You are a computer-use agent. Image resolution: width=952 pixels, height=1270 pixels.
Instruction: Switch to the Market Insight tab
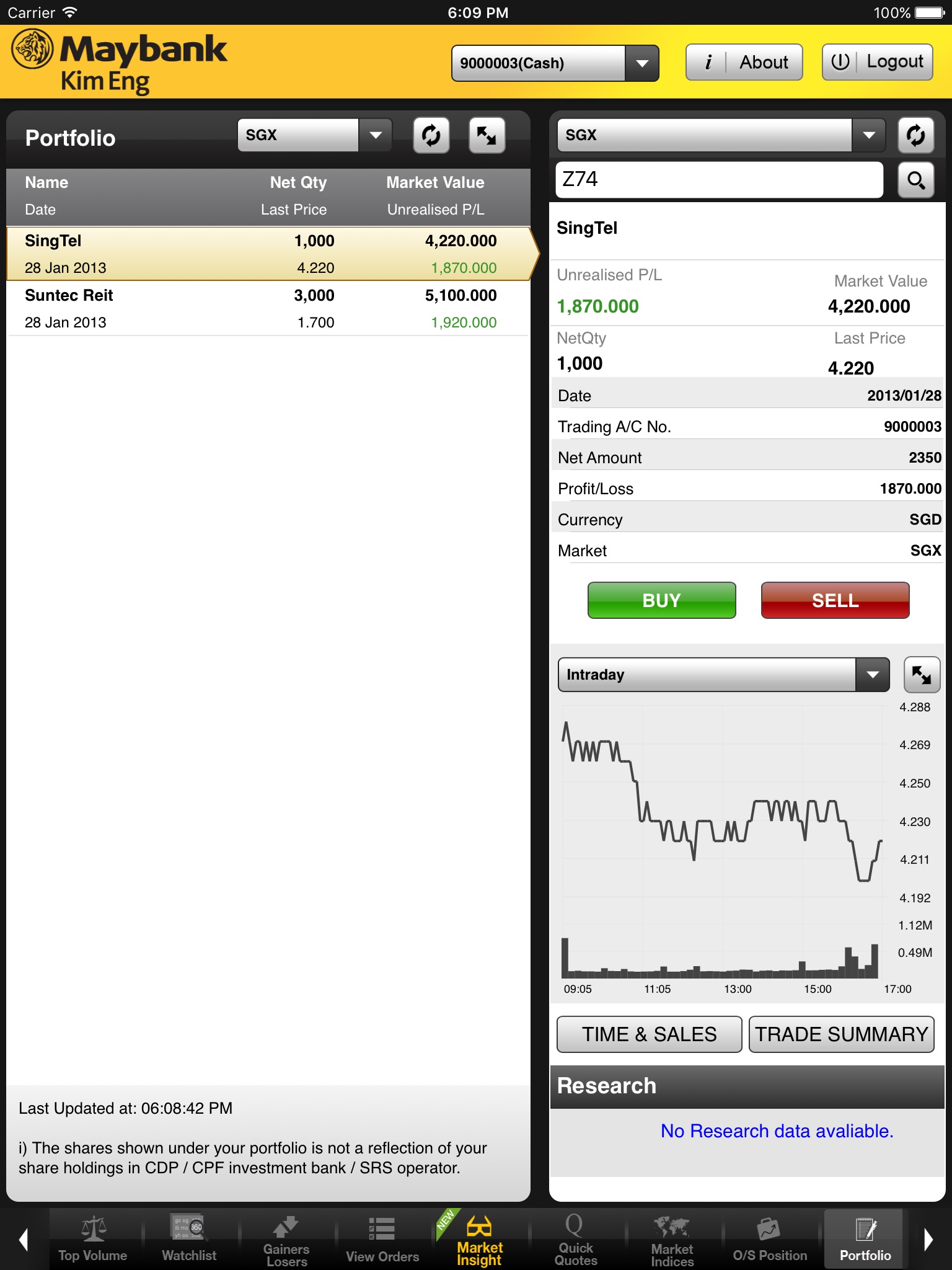coord(479,1240)
